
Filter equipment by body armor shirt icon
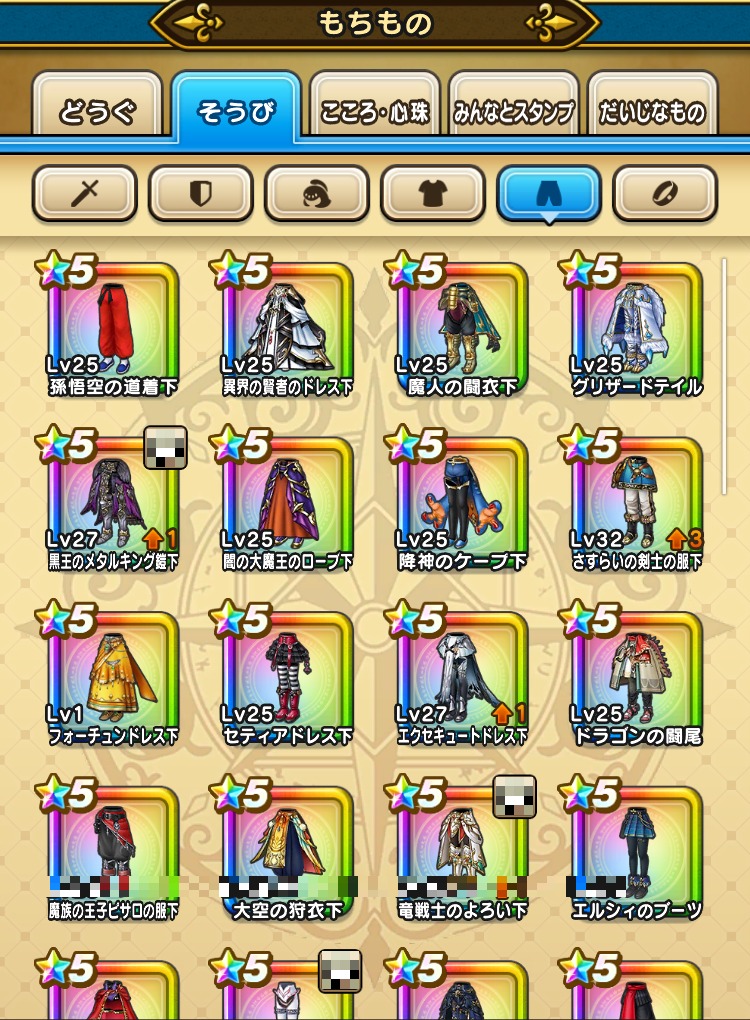coord(432,194)
